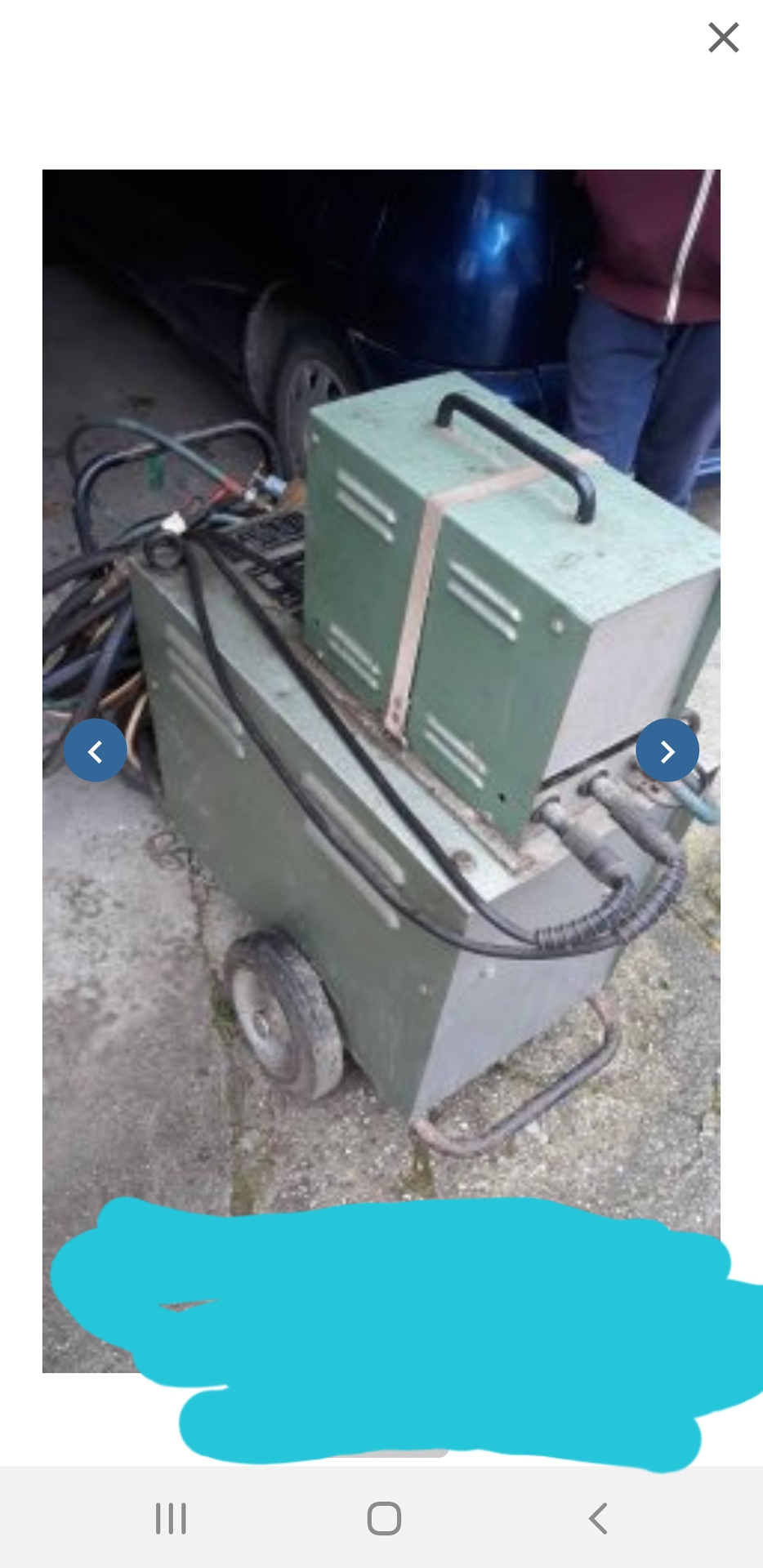
Task: Go to the home screen
Action: [384, 1518]
